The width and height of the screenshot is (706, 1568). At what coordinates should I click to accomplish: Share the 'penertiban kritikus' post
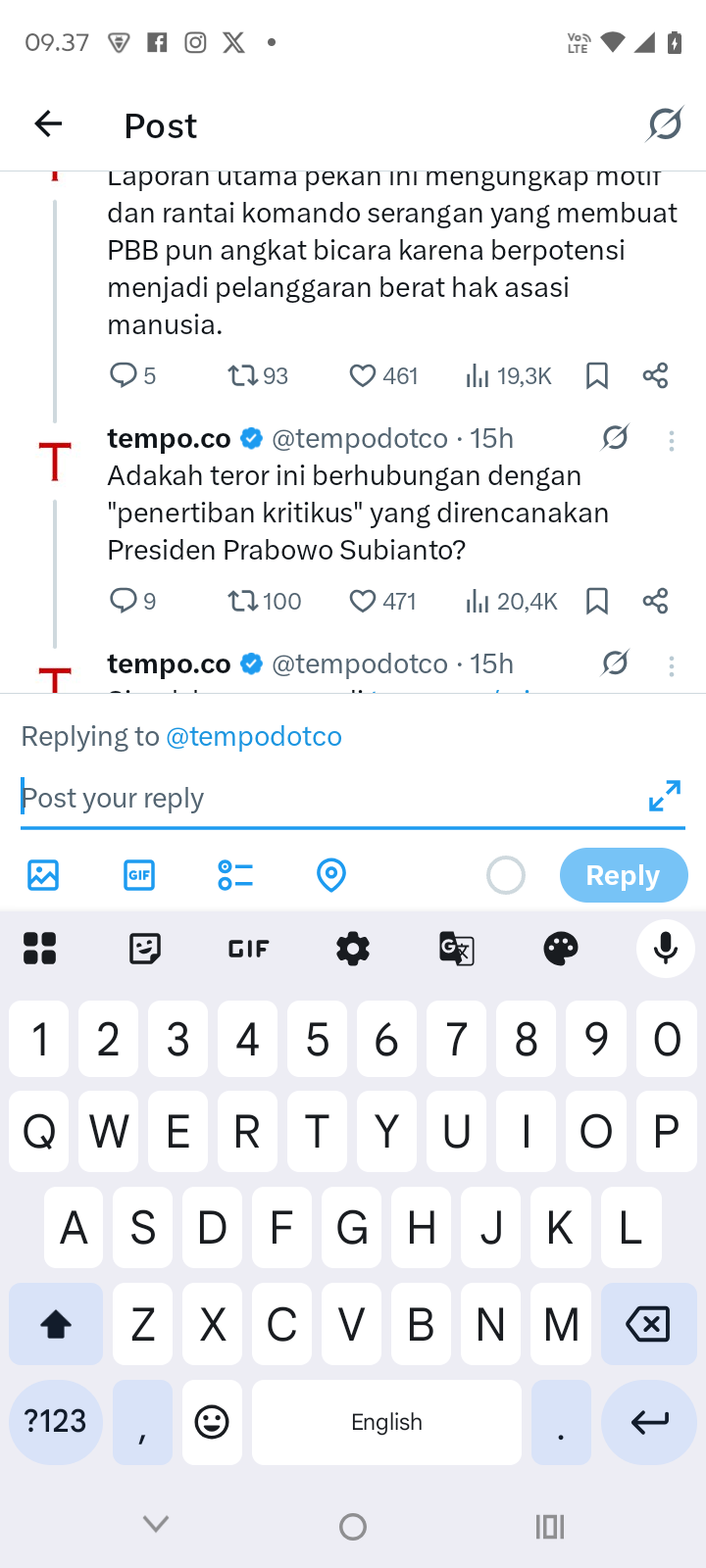[655, 601]
